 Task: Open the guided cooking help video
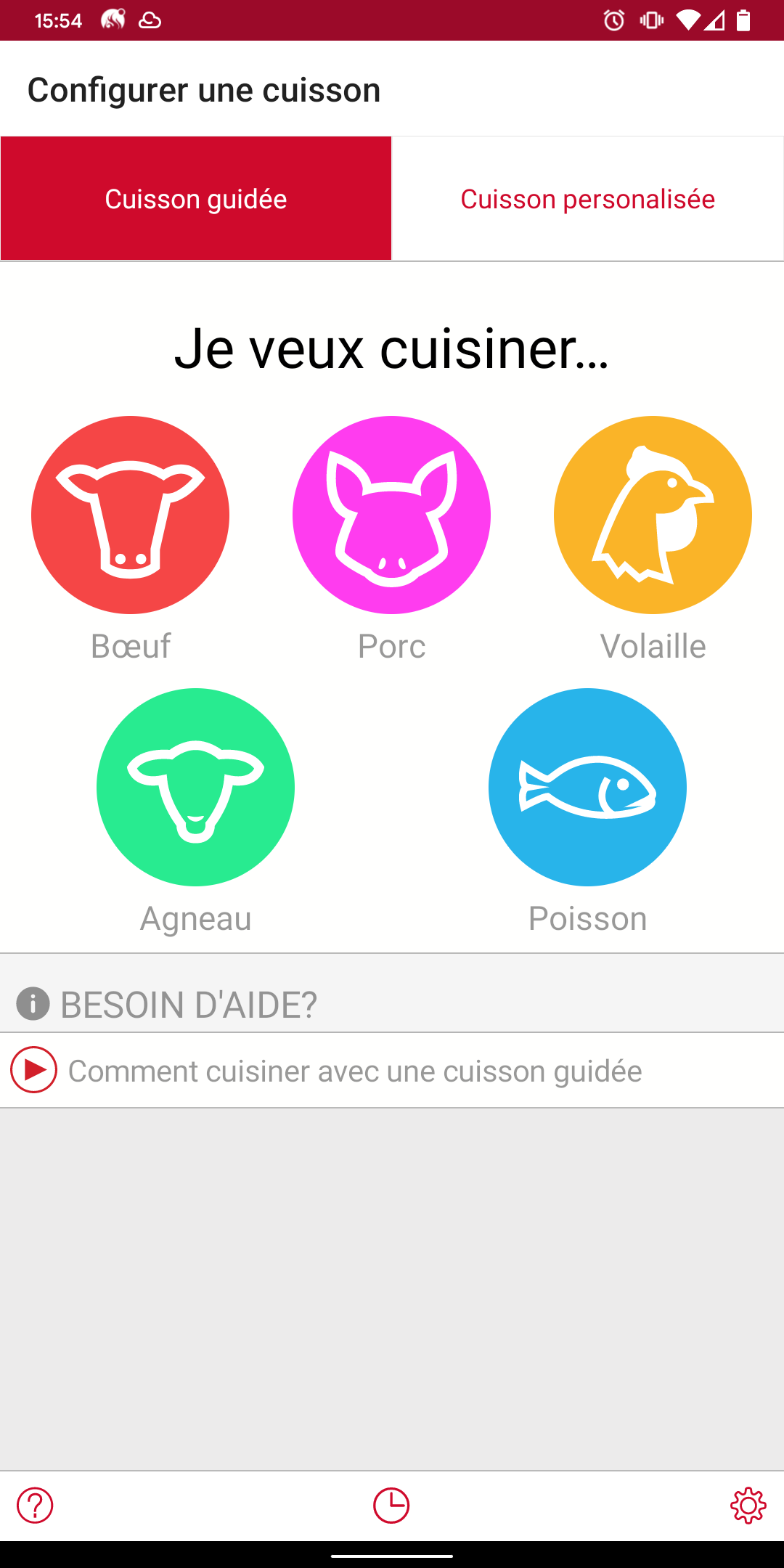point(392,1070)
